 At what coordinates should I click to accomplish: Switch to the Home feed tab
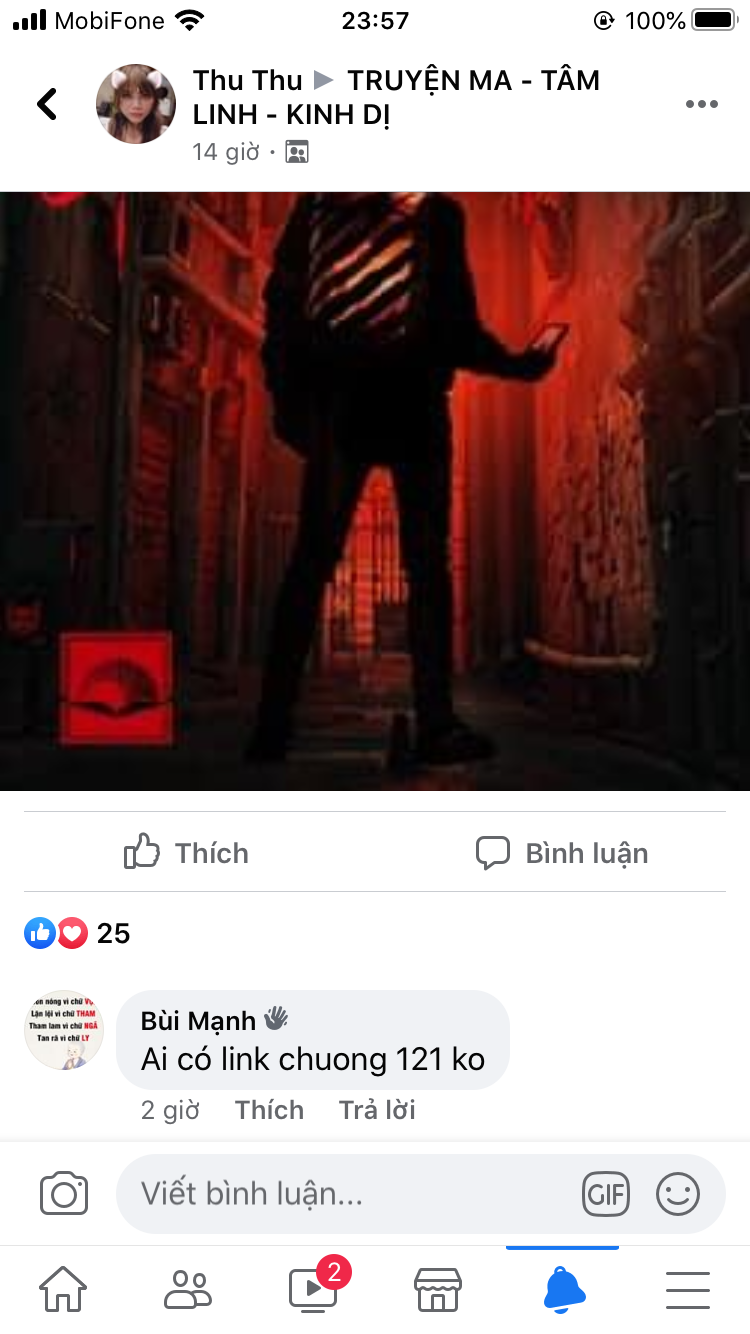pos(62,1290)
